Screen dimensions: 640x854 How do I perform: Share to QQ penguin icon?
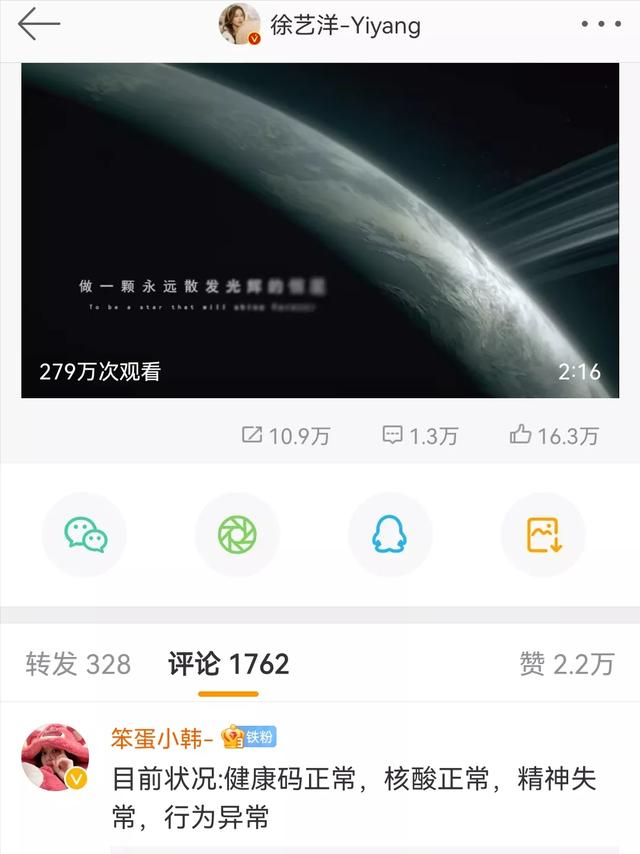click(390, 535)
